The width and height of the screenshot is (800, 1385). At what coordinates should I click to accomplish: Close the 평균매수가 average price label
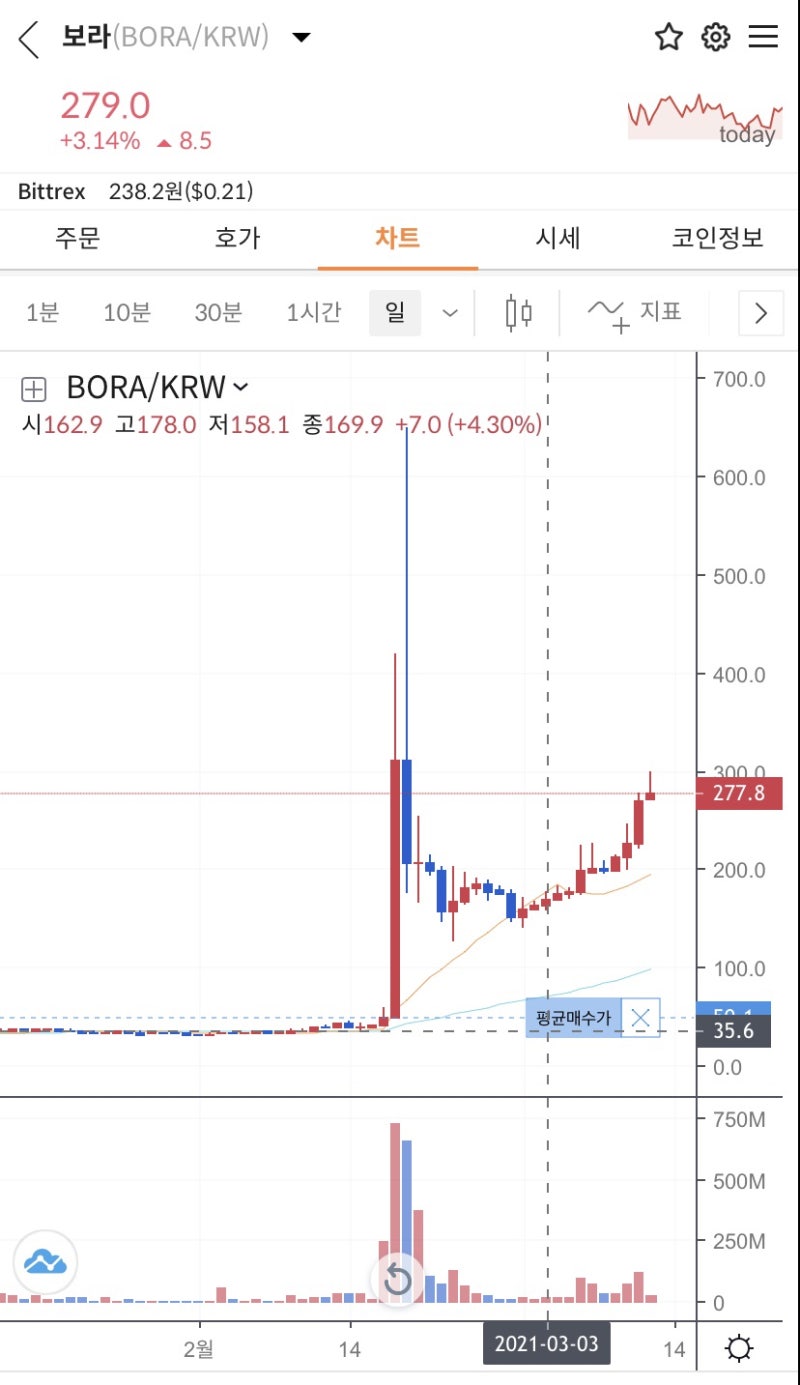641,1019
